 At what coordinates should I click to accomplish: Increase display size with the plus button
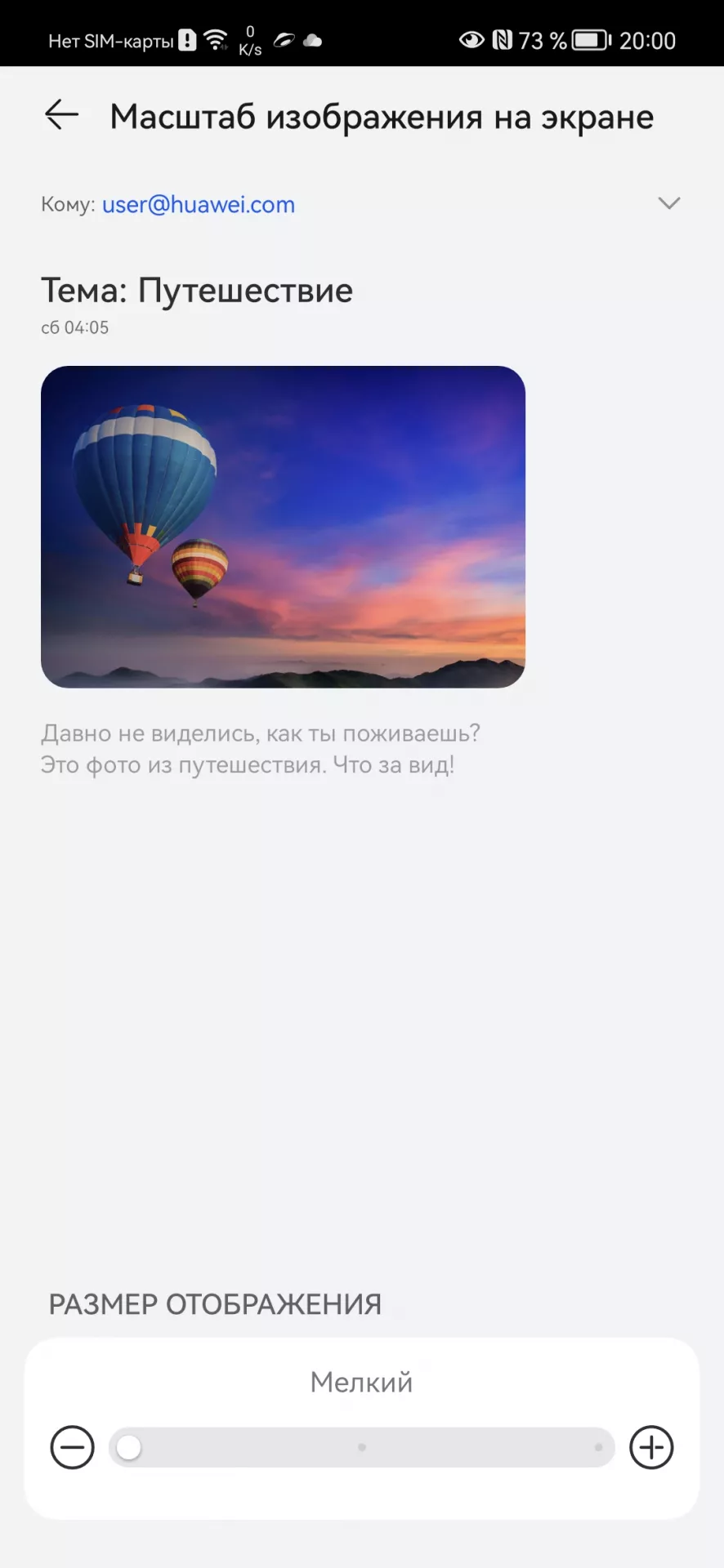click(x=651, y=1447)
